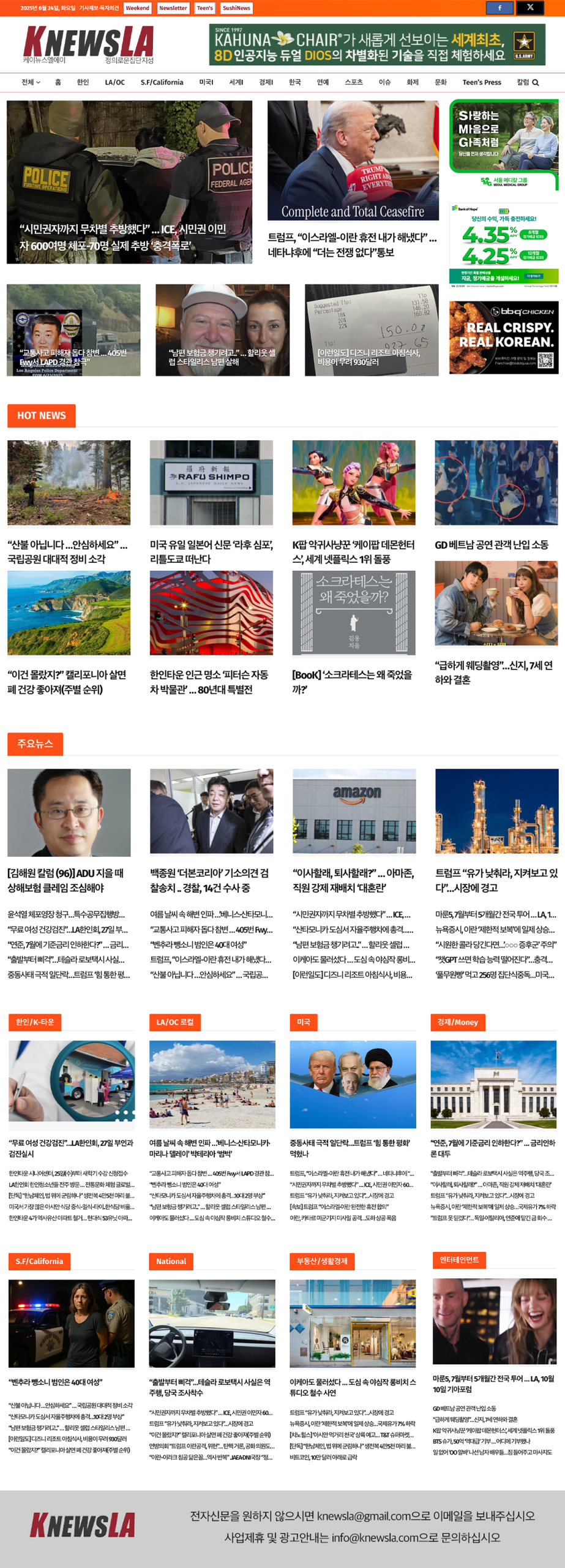View the GD 베트남 공연 article
Screen dimensions: 565x1568
pyautogui.click(x=492, y=545)
